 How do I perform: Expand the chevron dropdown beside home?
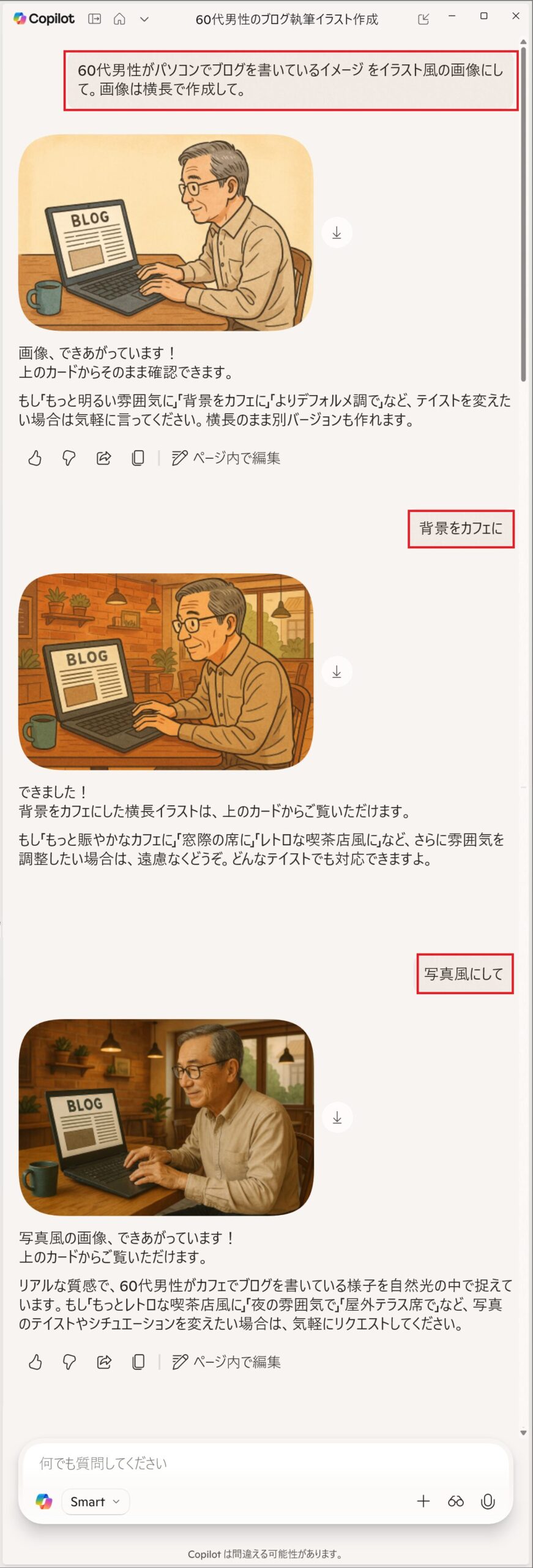[144, 19]
